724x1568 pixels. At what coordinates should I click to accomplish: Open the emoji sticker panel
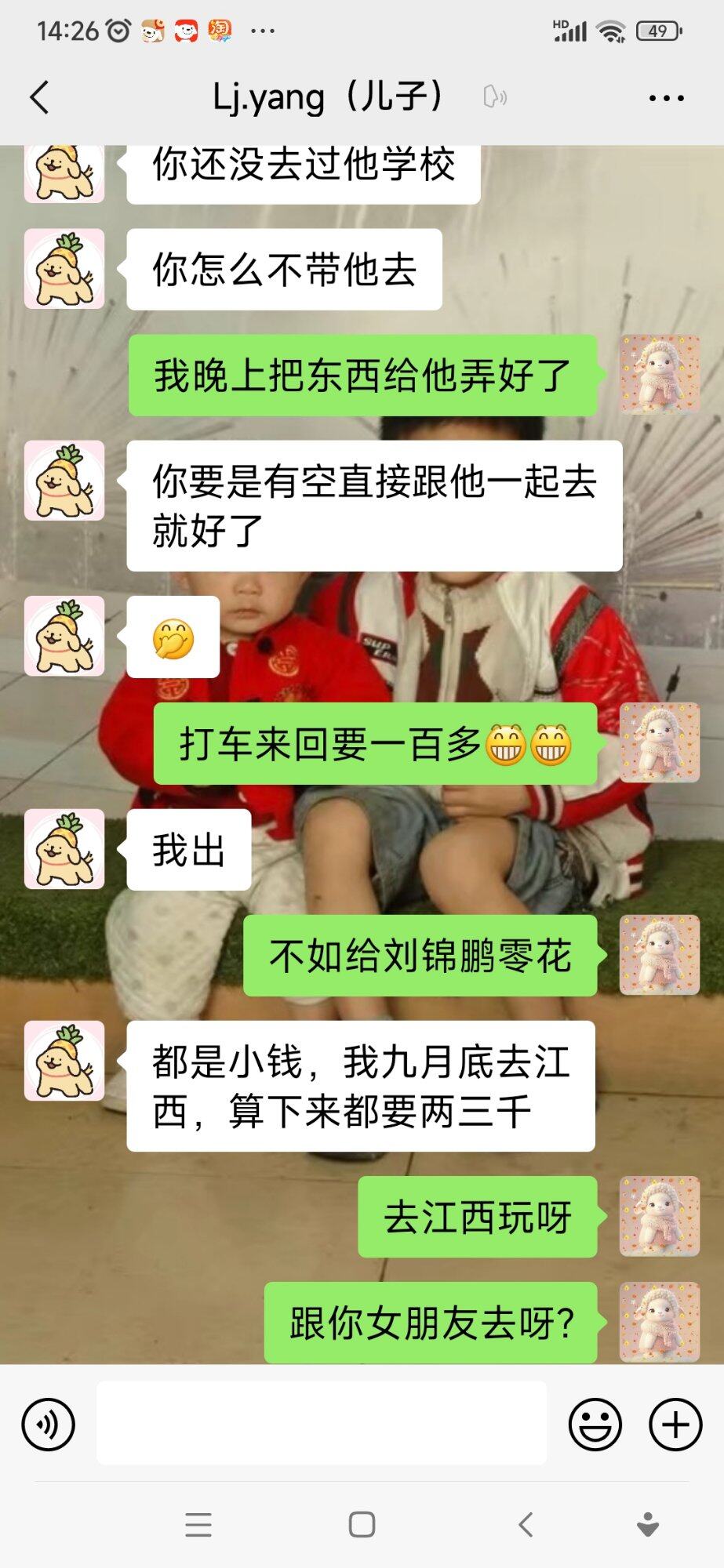pos(595,1425)
